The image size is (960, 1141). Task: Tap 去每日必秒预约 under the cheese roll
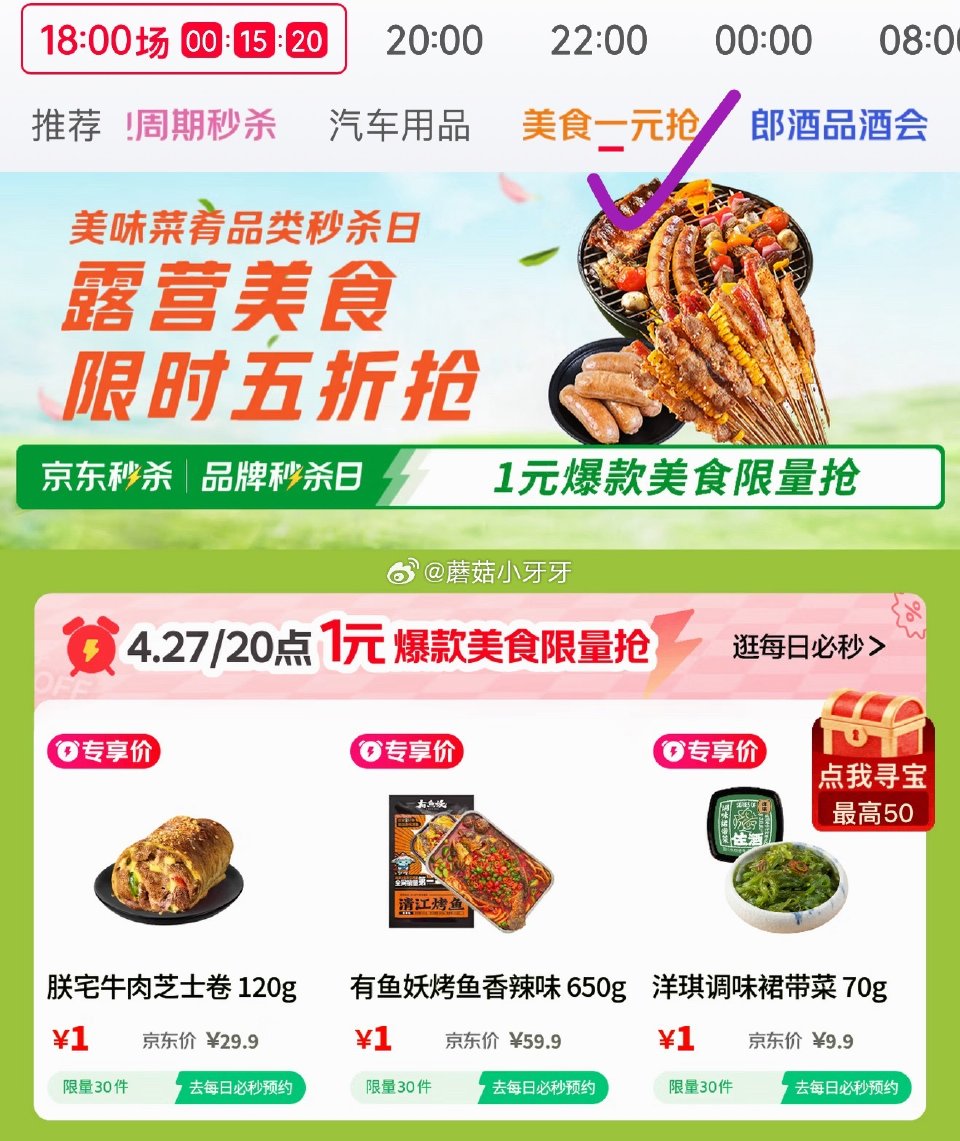coord(238,1089)
